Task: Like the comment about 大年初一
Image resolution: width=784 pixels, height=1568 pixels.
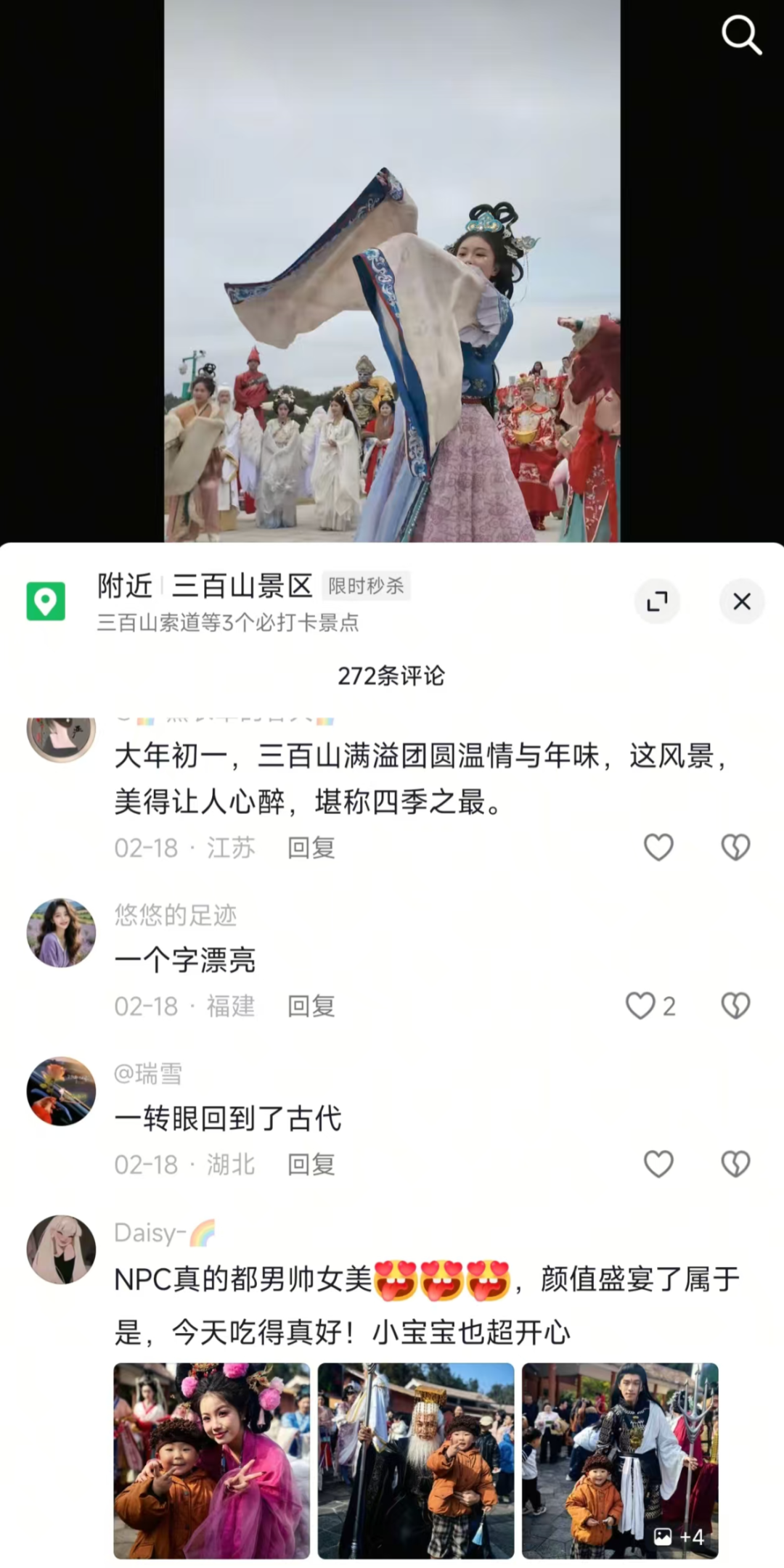Action: [658, 847]
